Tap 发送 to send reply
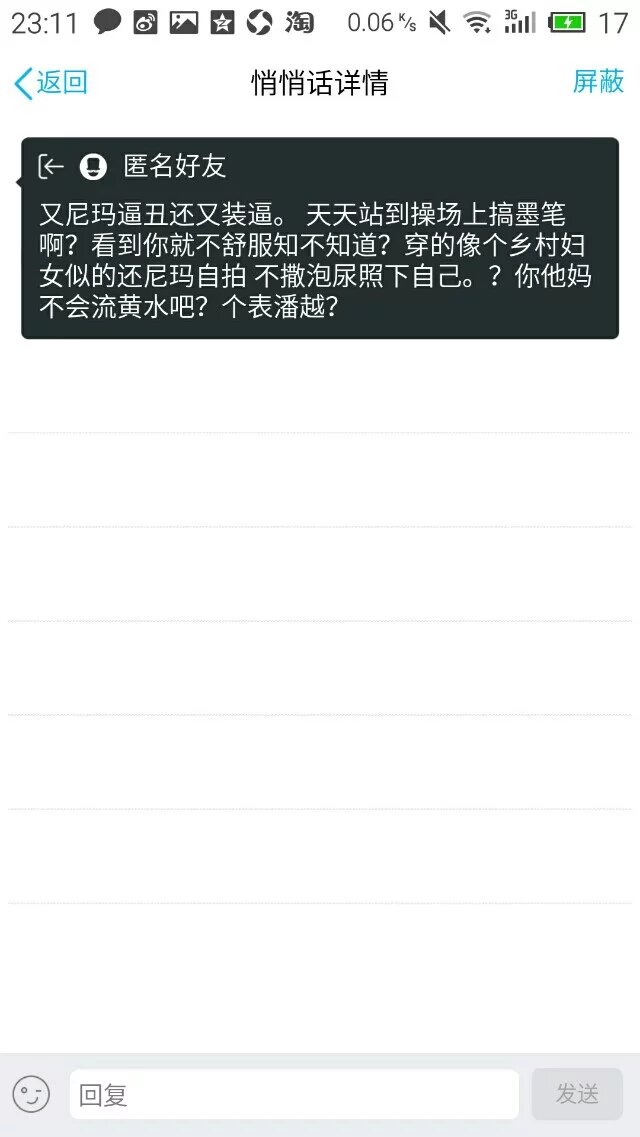Viewport: 640px width, 1137px height. point(577,1094)
